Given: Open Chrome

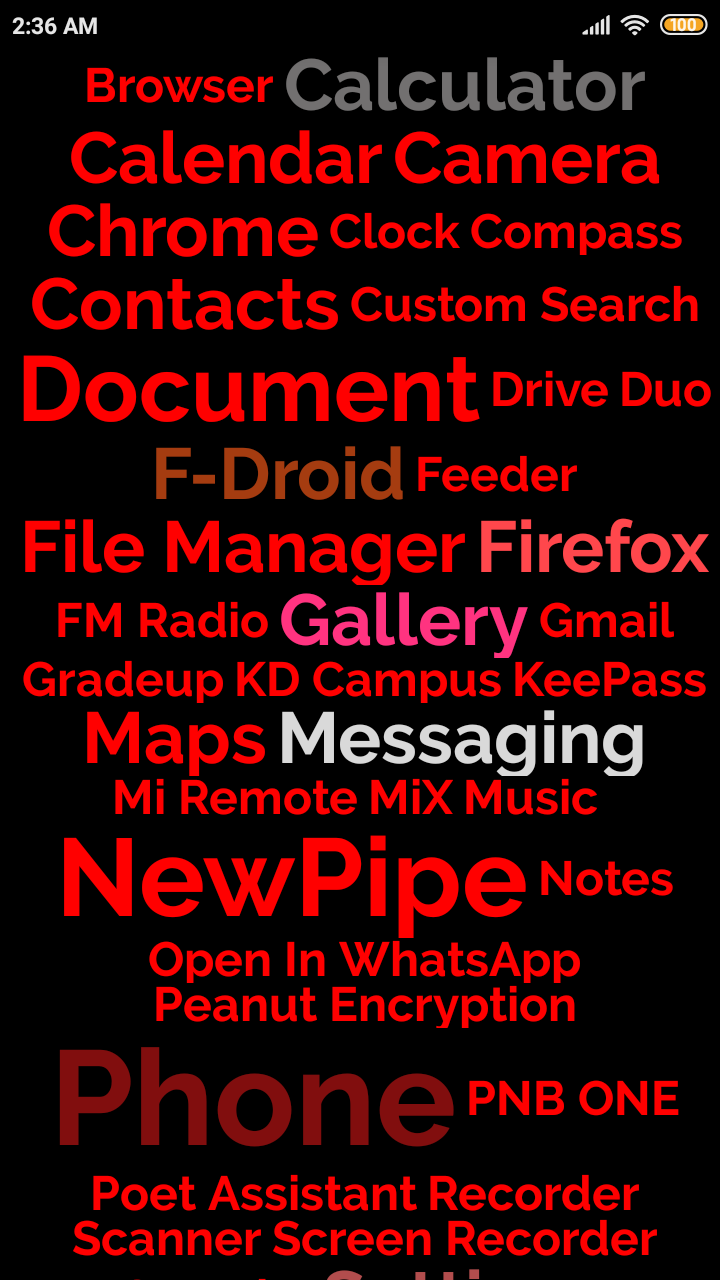Looking at the screenshot, I should coord(183,232).
